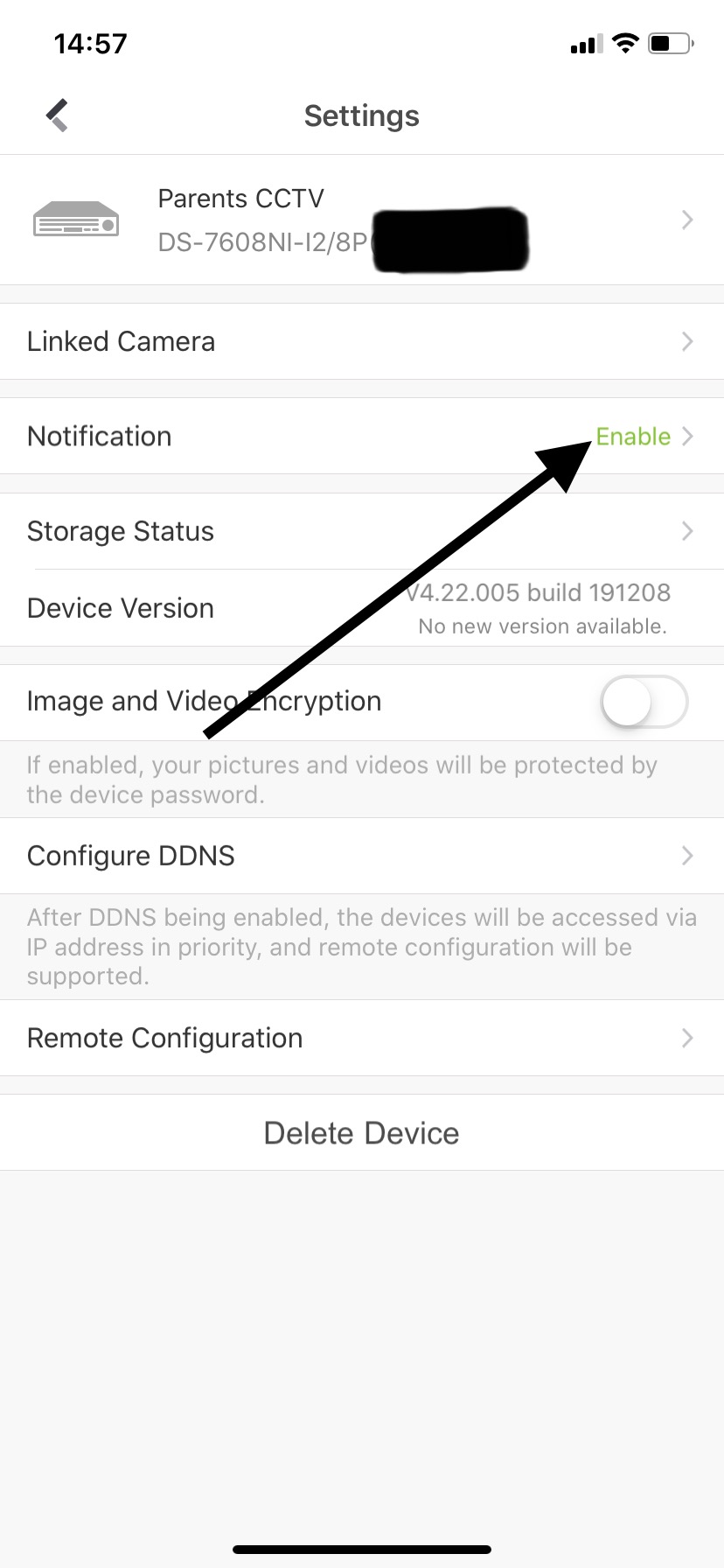The image size is (724, 1568).
Task: Check the Device Version row
Action: (x=361, y=608)
